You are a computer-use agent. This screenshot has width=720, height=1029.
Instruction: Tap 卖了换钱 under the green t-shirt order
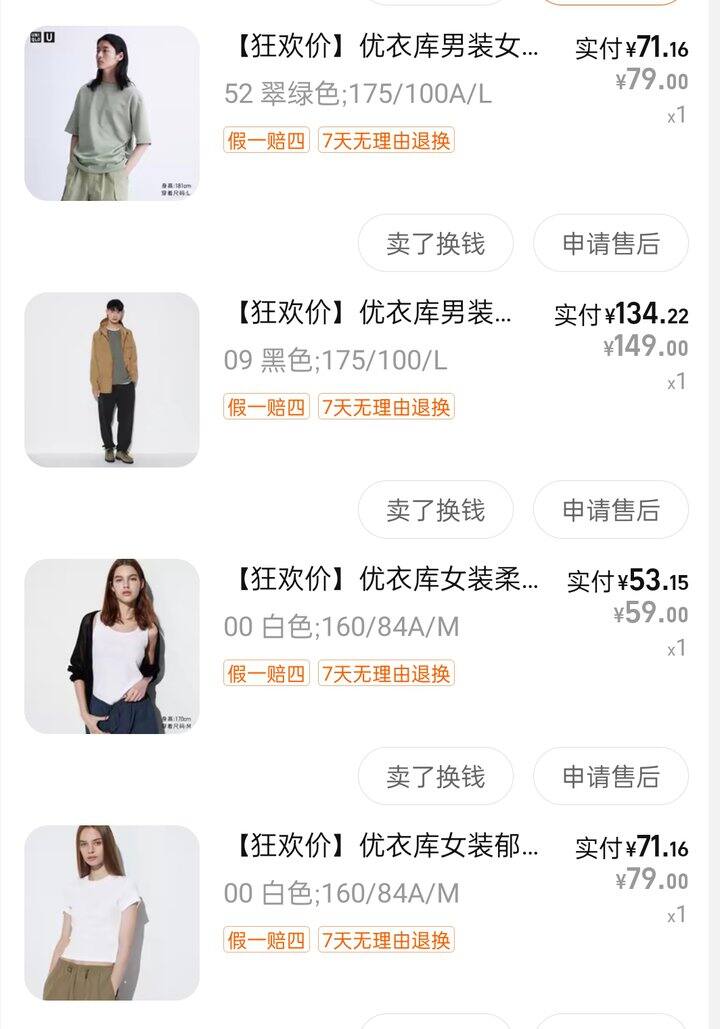(434, 242)
